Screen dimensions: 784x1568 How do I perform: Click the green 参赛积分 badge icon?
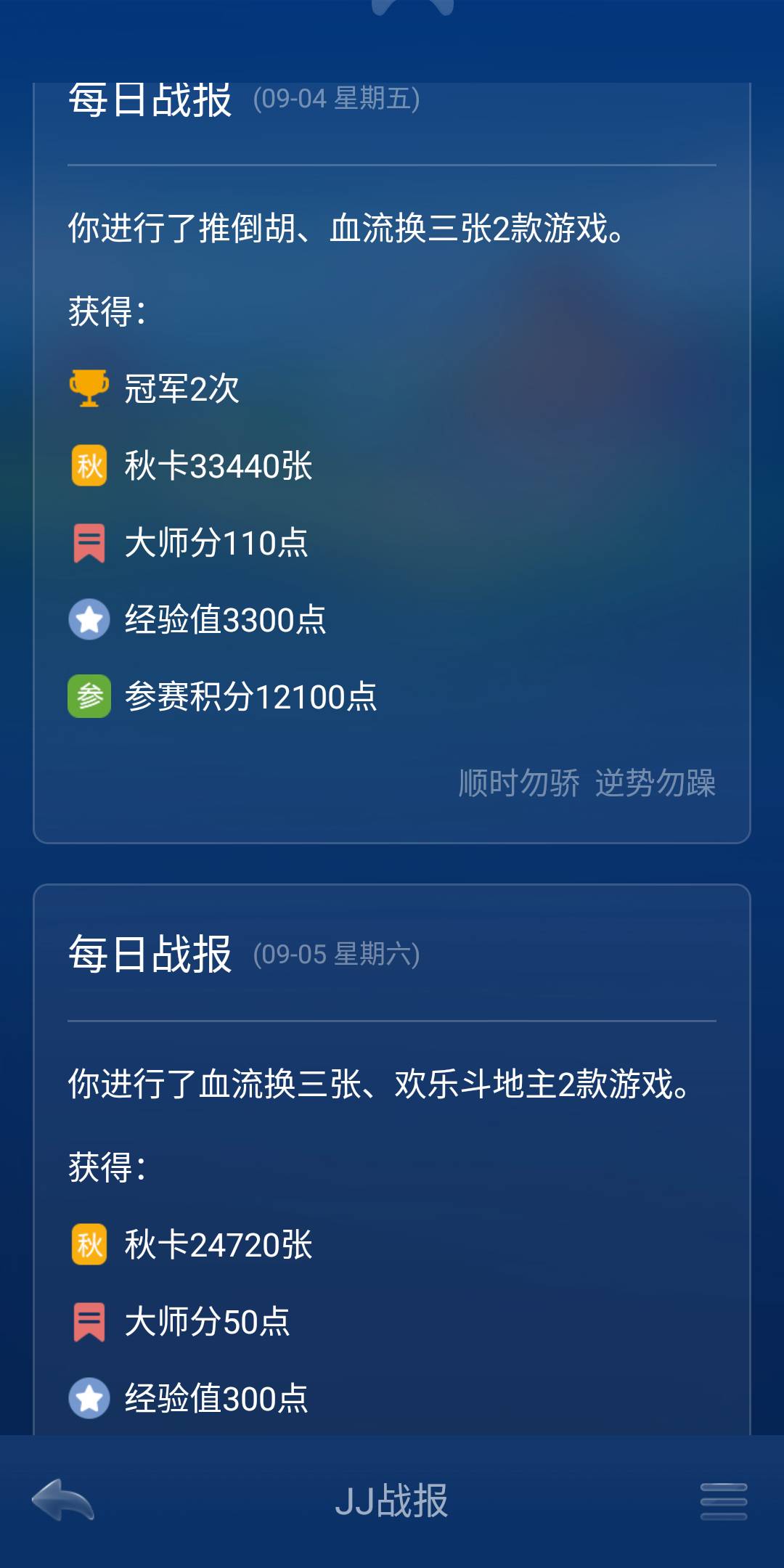click(89, 695)
